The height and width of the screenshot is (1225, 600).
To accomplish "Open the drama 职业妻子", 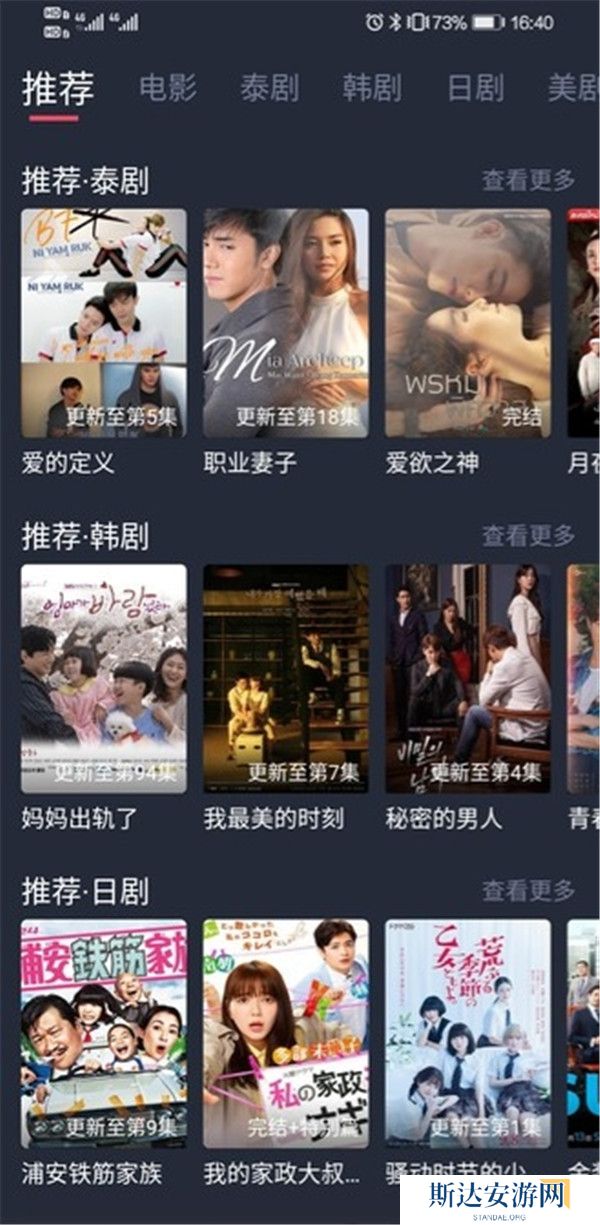I will tap(286, 322).
